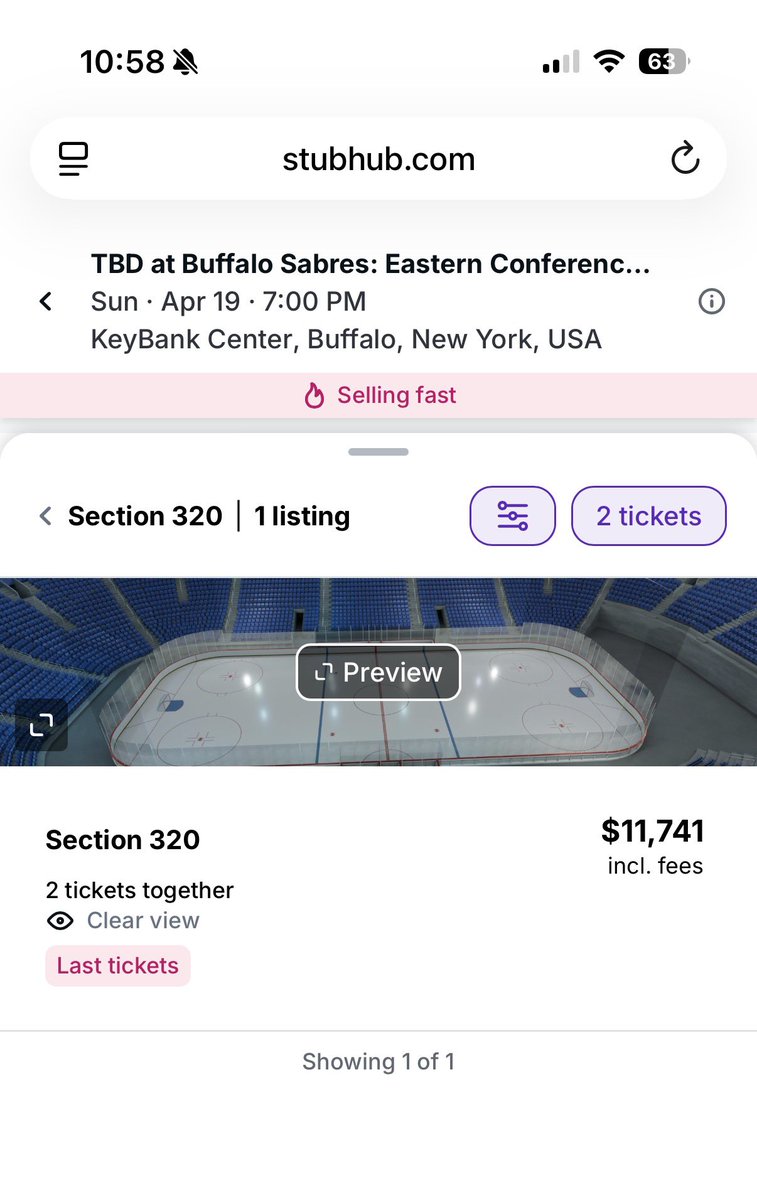The image size is (757, 1200).
Task: View event info for the Sabres game
Action: (x=711, y=301)
